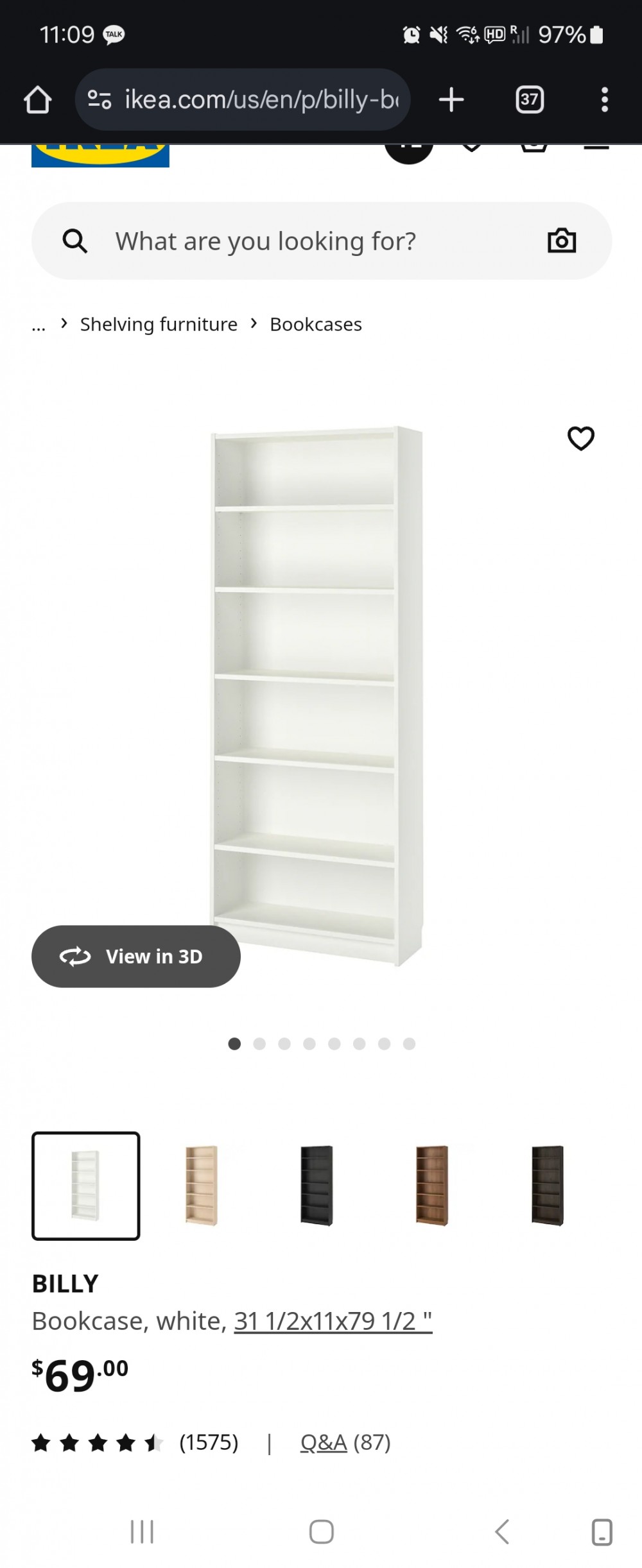Pick the black bookcase variant
The height and width of the screenshot is (1568, 642).
(317, 1186)
